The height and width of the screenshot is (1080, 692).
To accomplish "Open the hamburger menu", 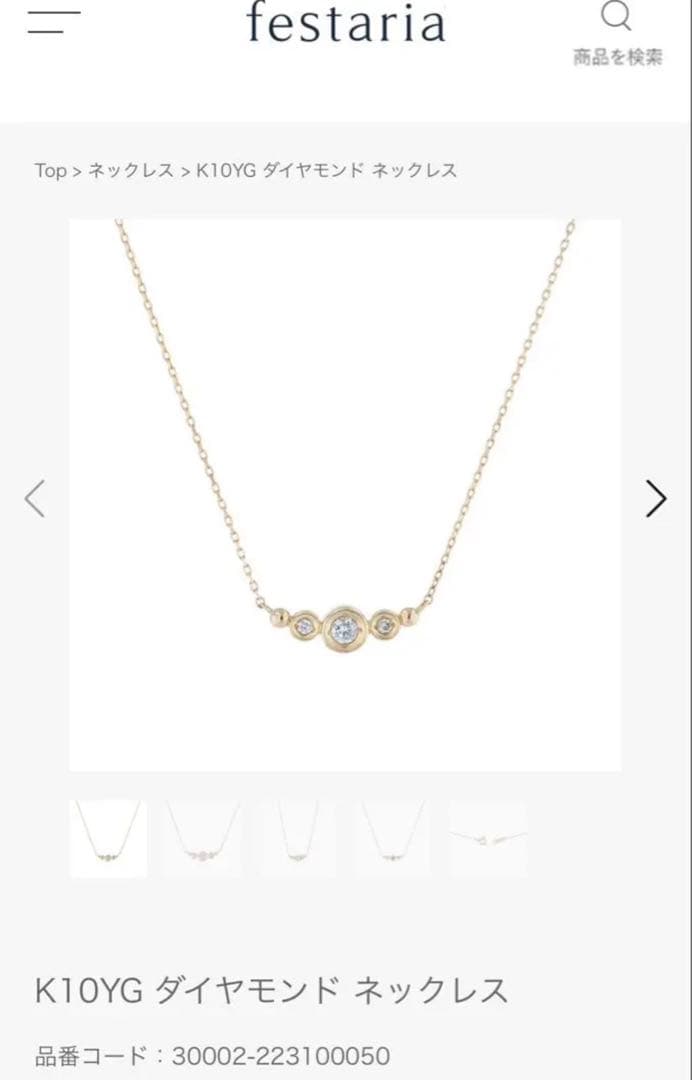I will tap(54, 22).
